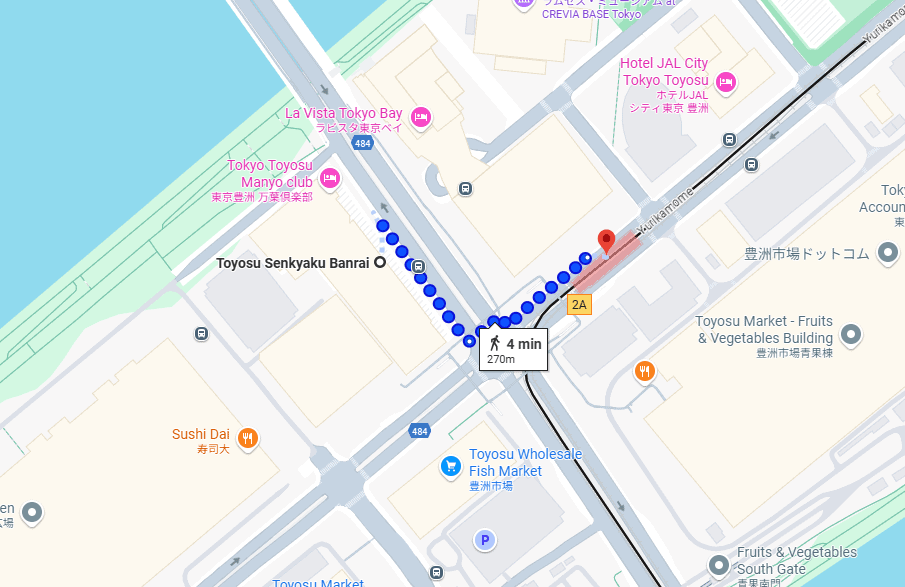This screenshot has width=905, height=587.
Task: Tap the 2A station exit marker
Action: click(x=579, y=305)
